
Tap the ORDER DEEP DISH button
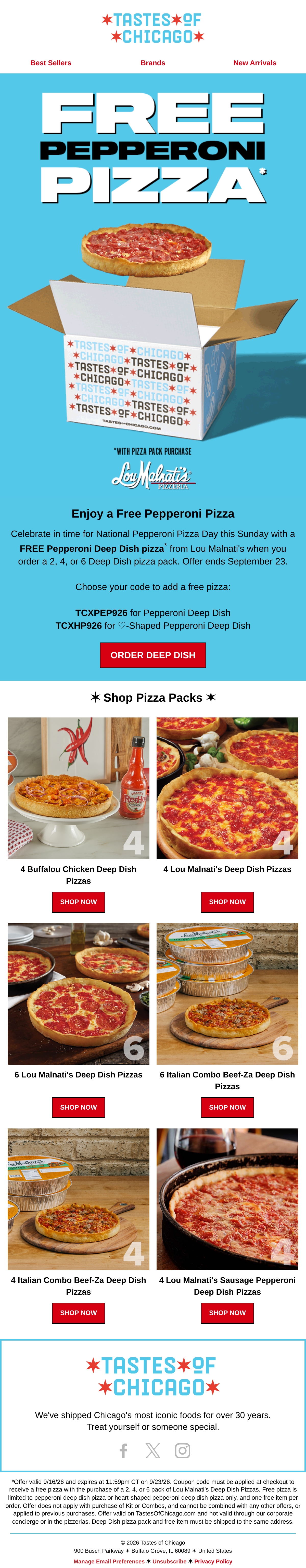153,655
